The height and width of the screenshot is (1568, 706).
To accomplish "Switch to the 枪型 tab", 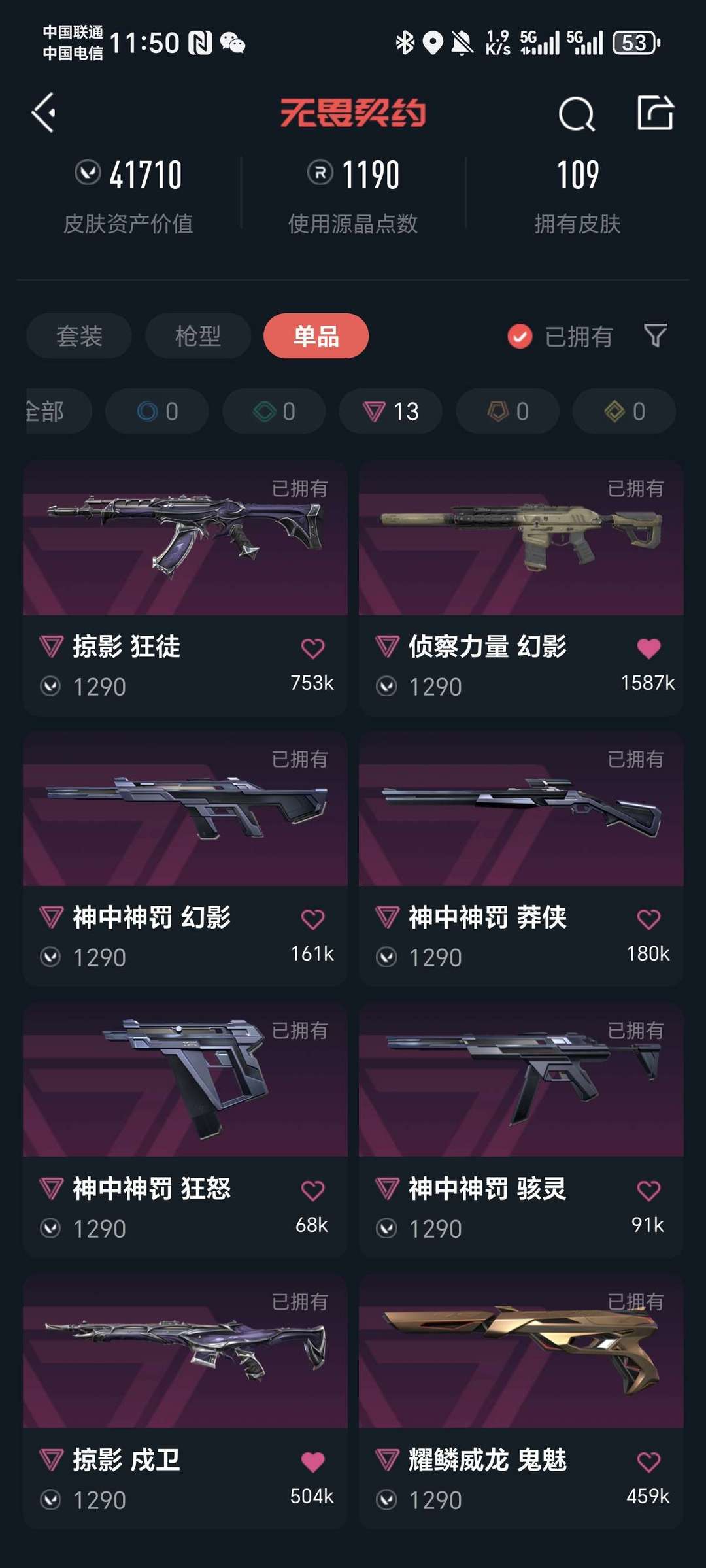I will coord(197,335).
